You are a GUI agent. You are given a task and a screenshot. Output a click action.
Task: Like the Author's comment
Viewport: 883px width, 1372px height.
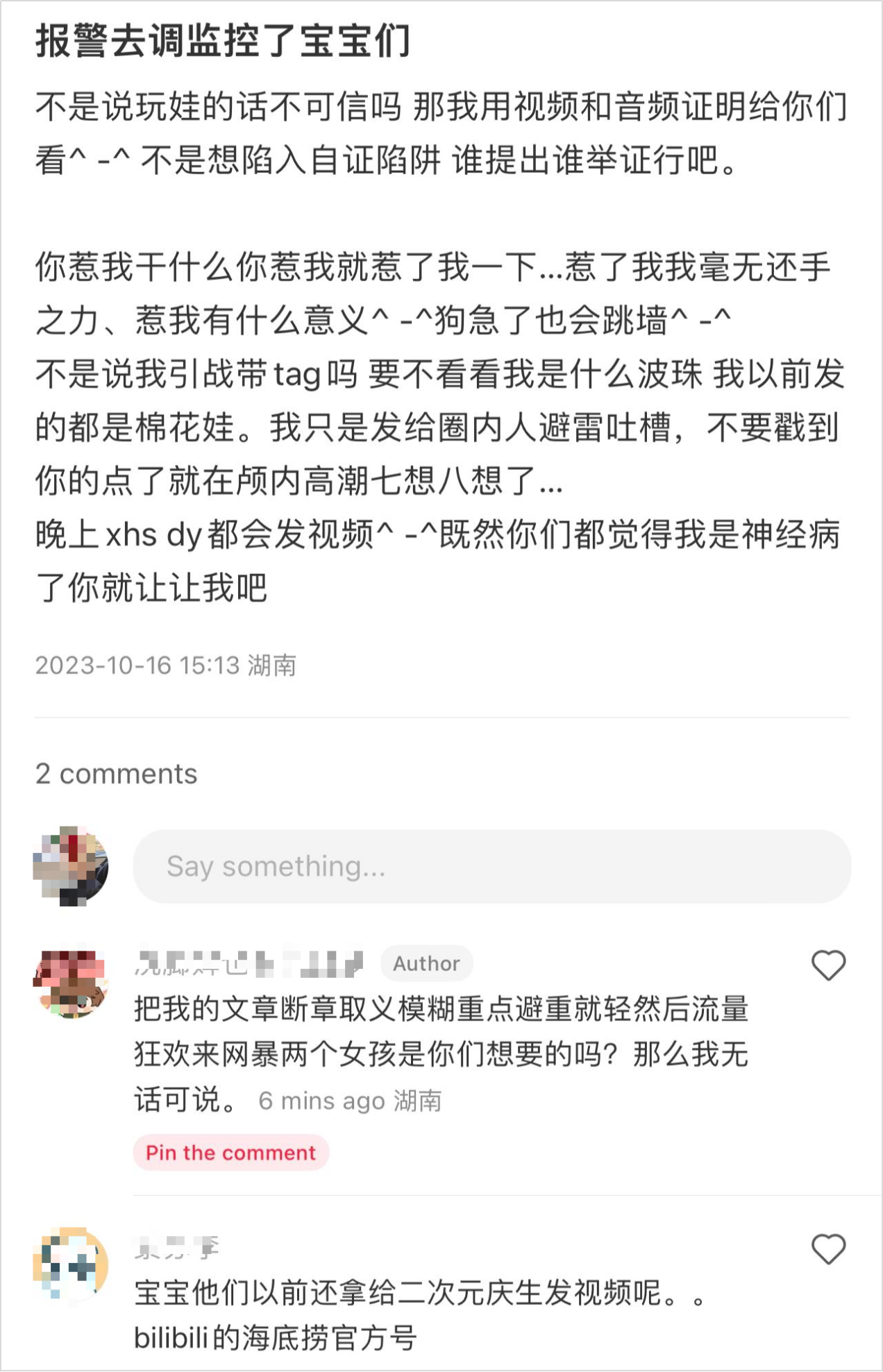coord(828,965)
